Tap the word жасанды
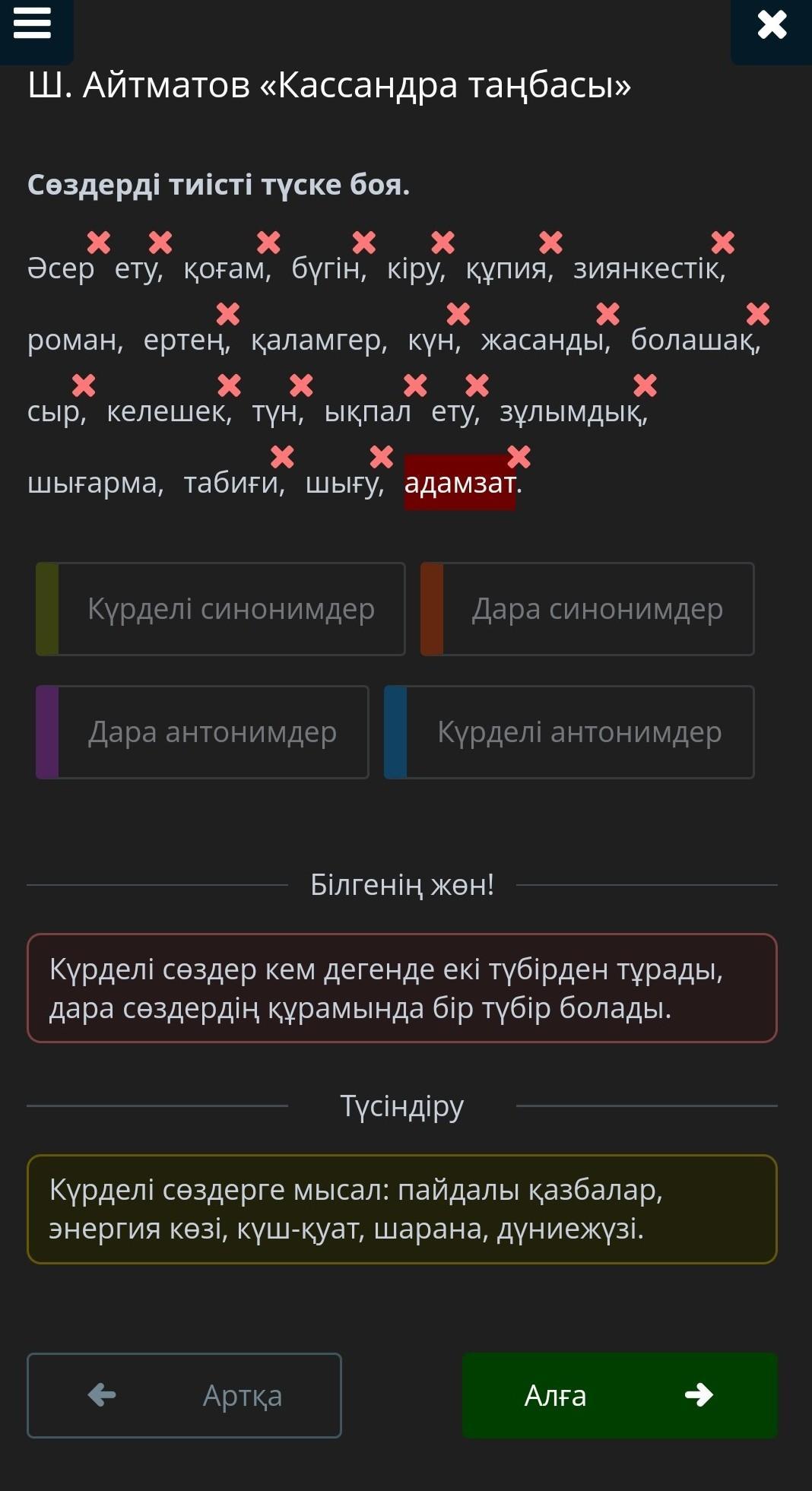The image size is (812, 1491). (544, 340)
